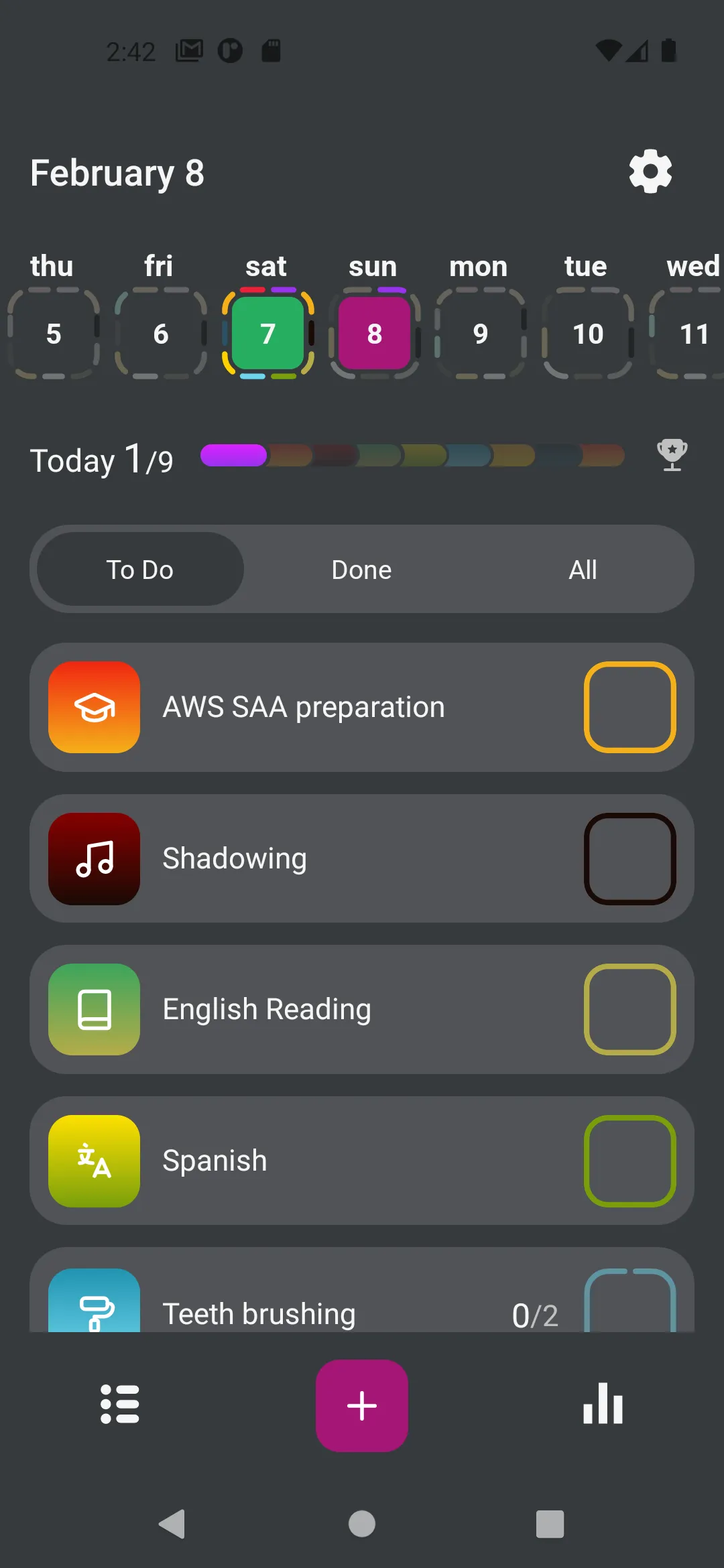Open the habits list view
The height and width of the screenshot is (1568, 724).
(x=120, y=1405)
